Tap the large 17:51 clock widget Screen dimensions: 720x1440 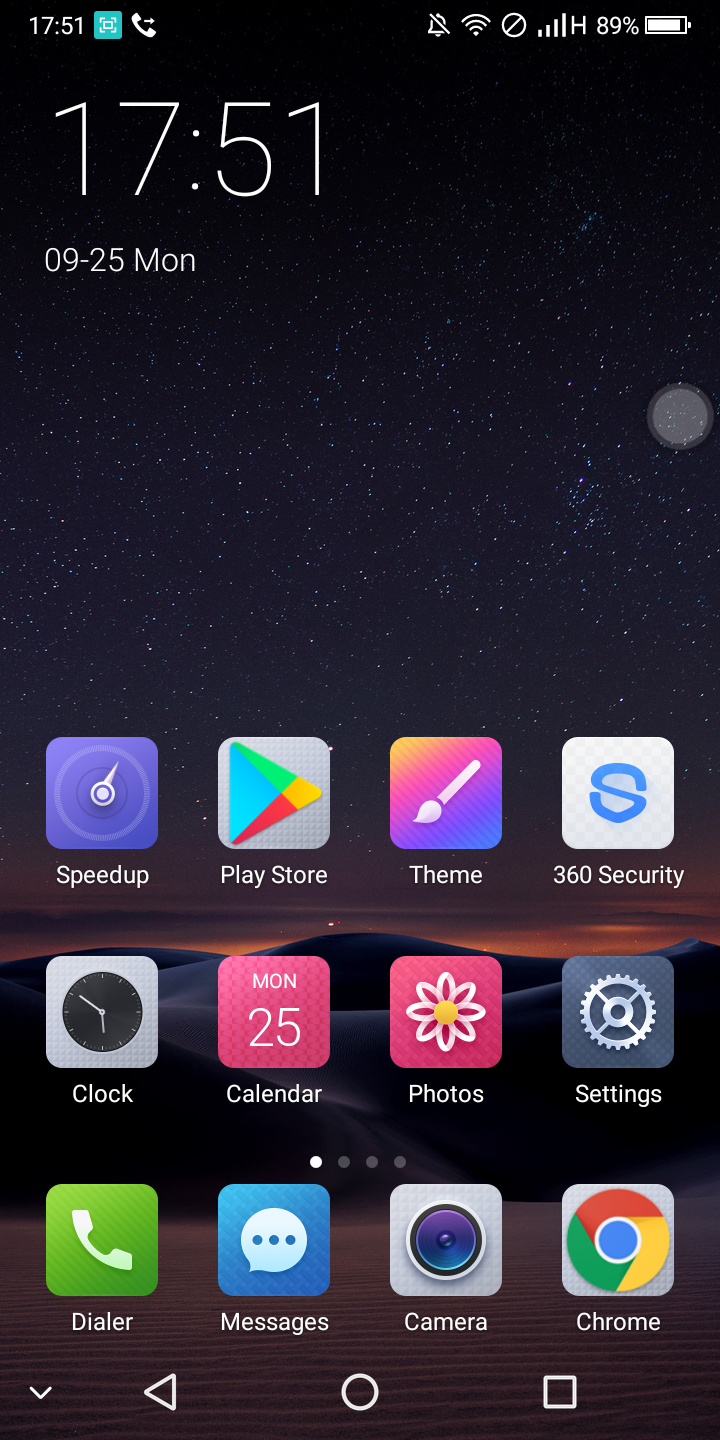[x=190, y=147]
